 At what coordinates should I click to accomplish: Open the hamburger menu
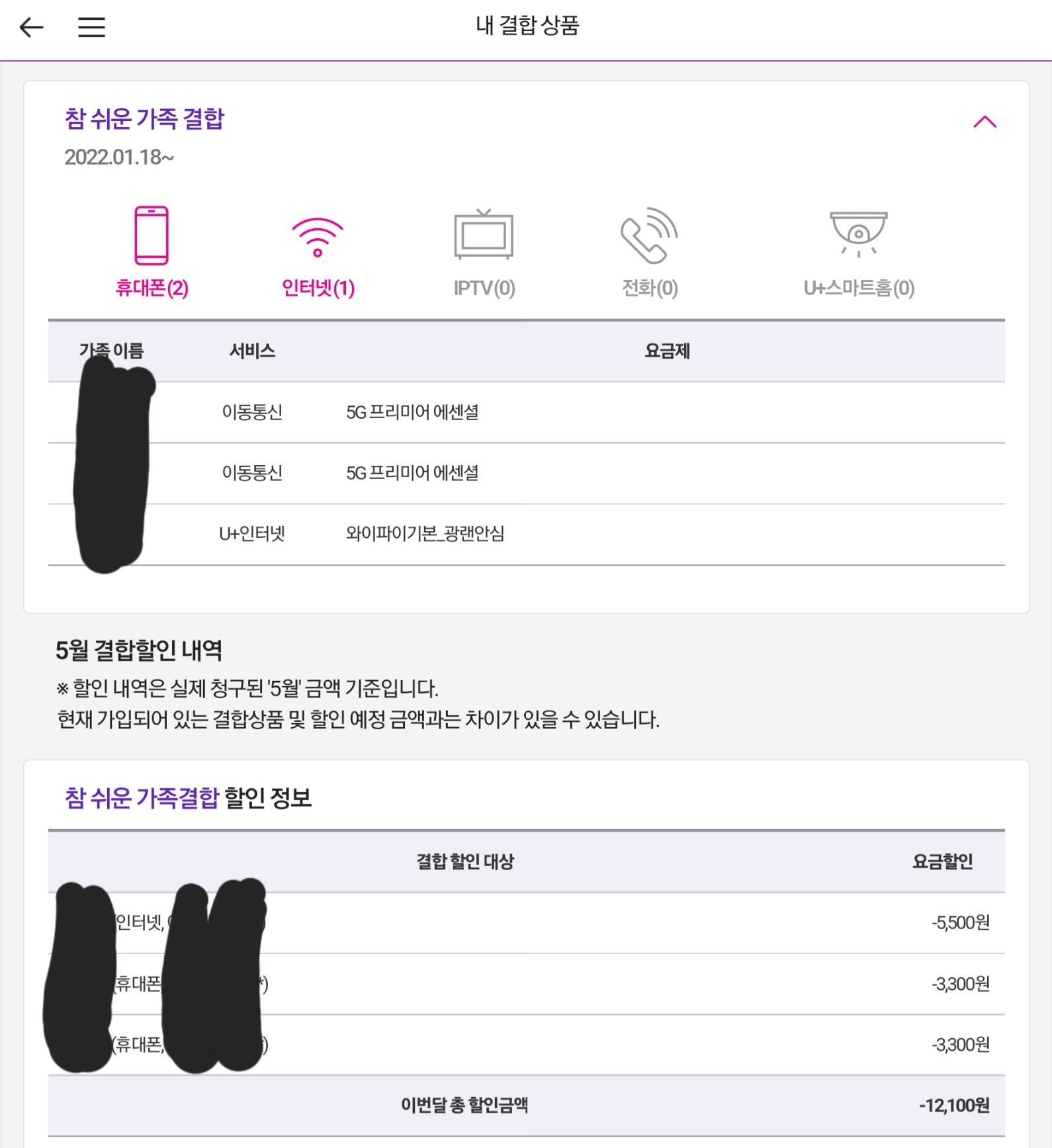91,27
